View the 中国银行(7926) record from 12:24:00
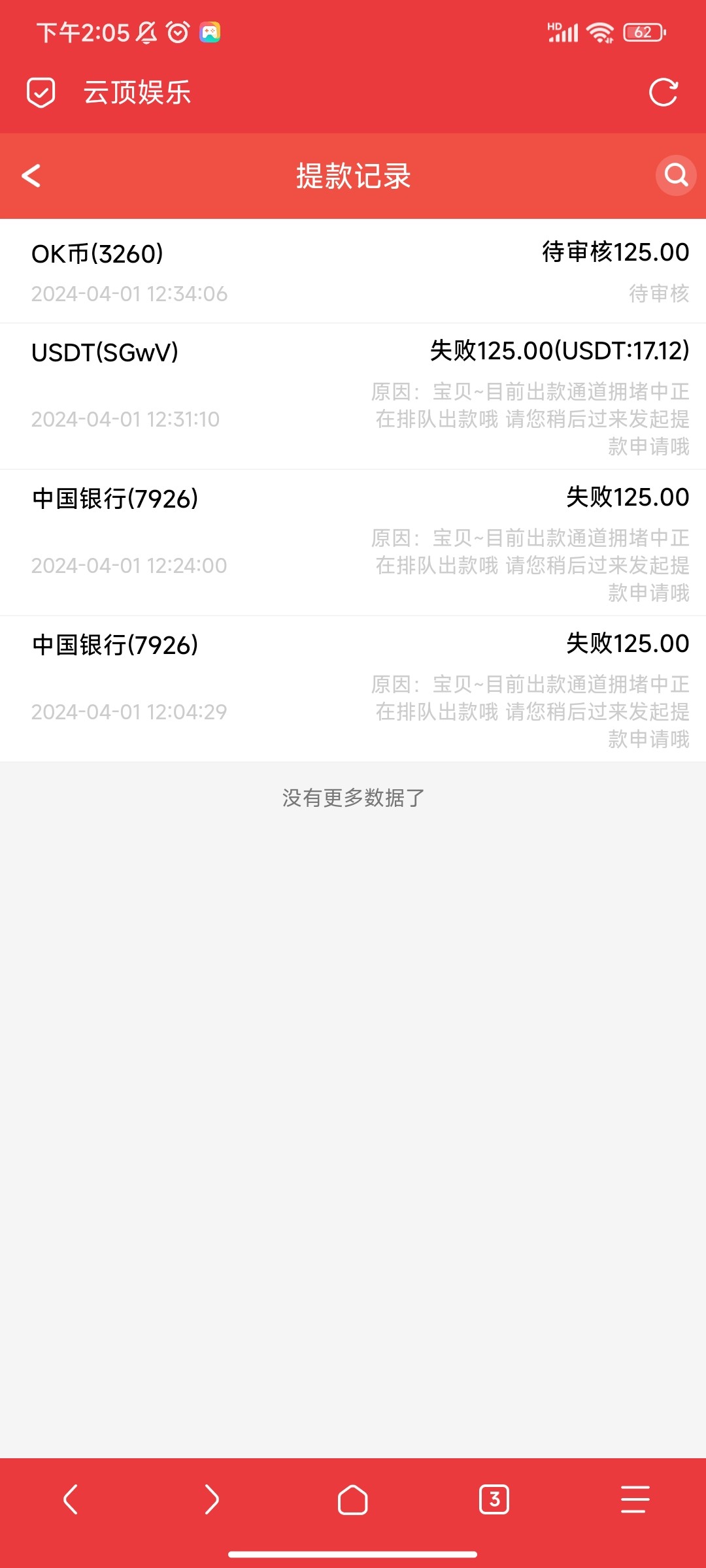Screen dimensions: 706x1568 353,543
